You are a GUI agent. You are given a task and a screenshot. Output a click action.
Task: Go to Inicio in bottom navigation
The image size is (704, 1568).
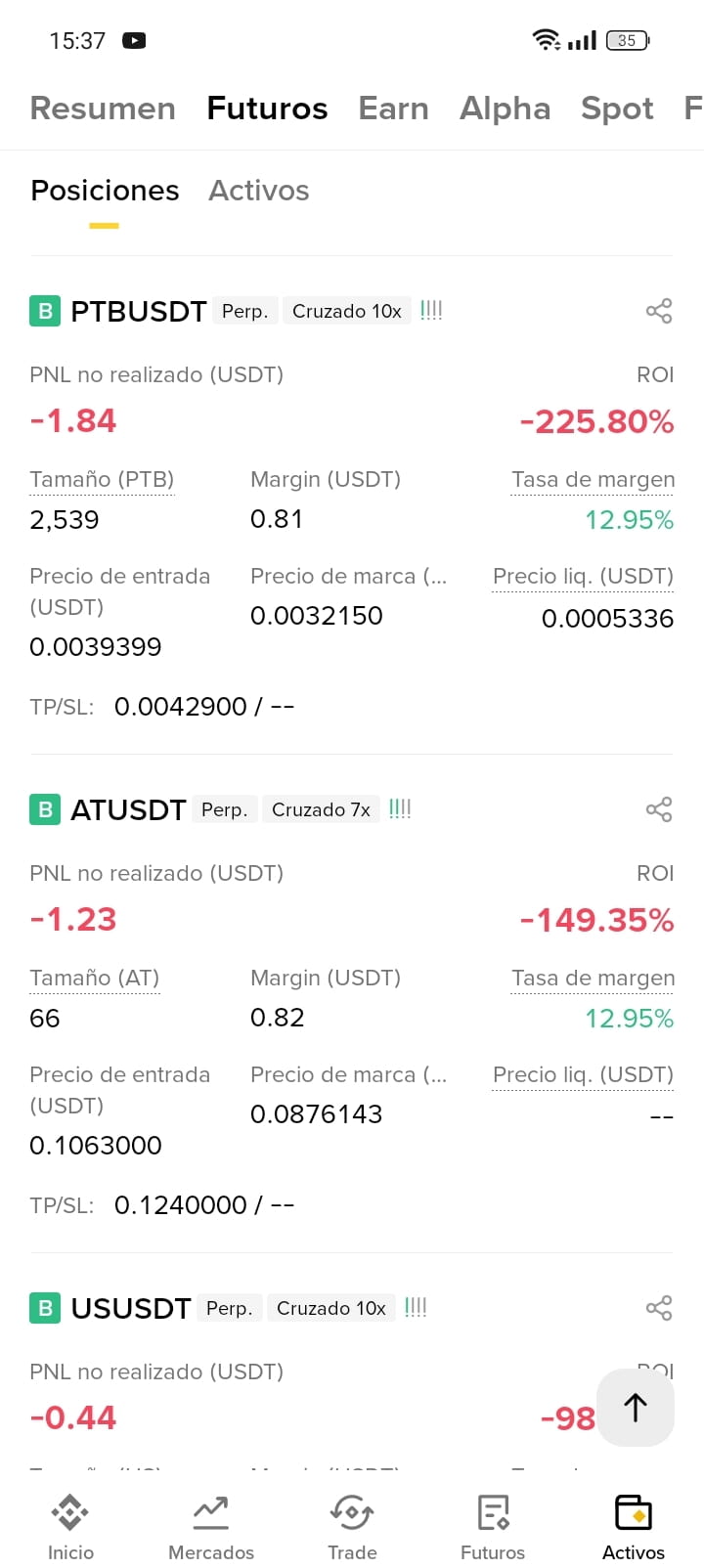click(70, 1528)
